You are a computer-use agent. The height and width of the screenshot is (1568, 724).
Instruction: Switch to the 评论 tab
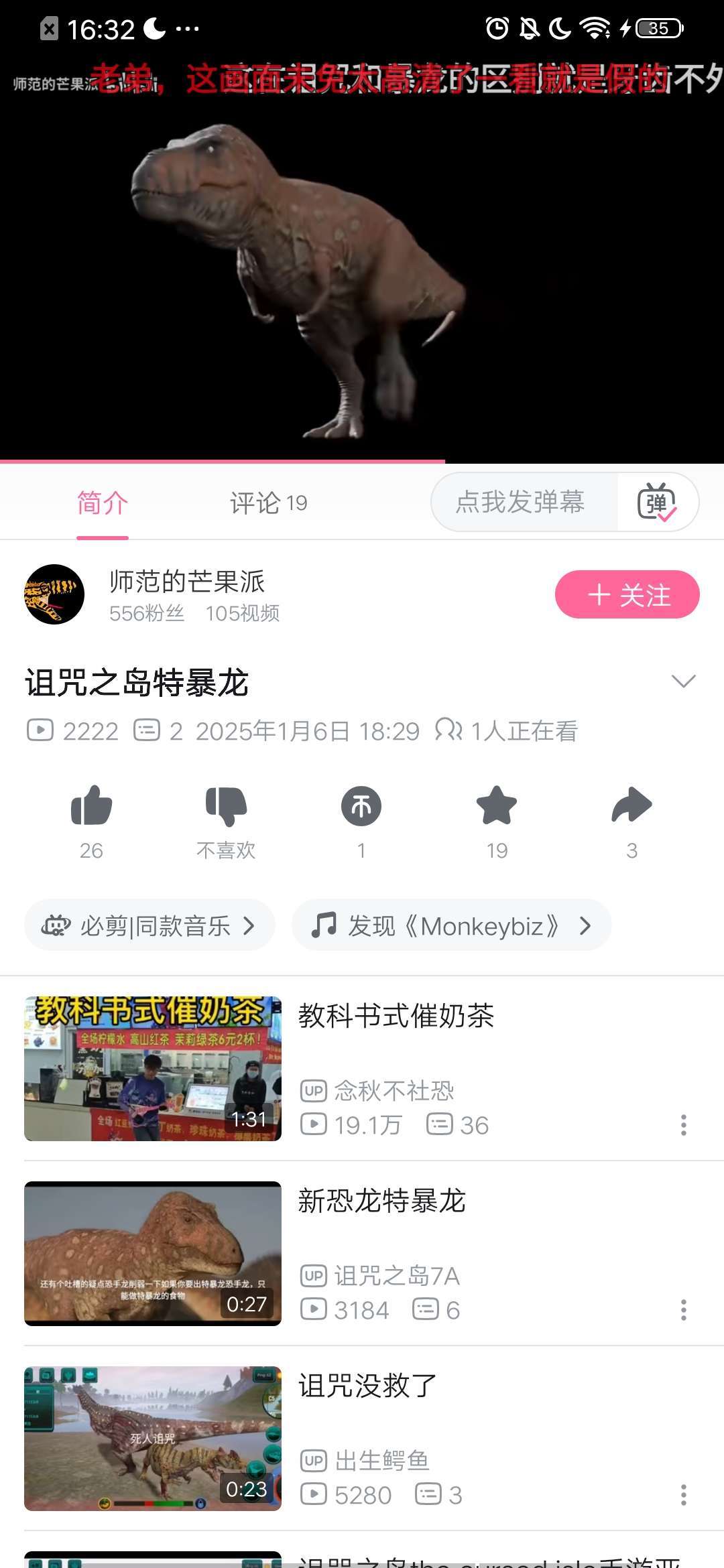tap(268, 503)
